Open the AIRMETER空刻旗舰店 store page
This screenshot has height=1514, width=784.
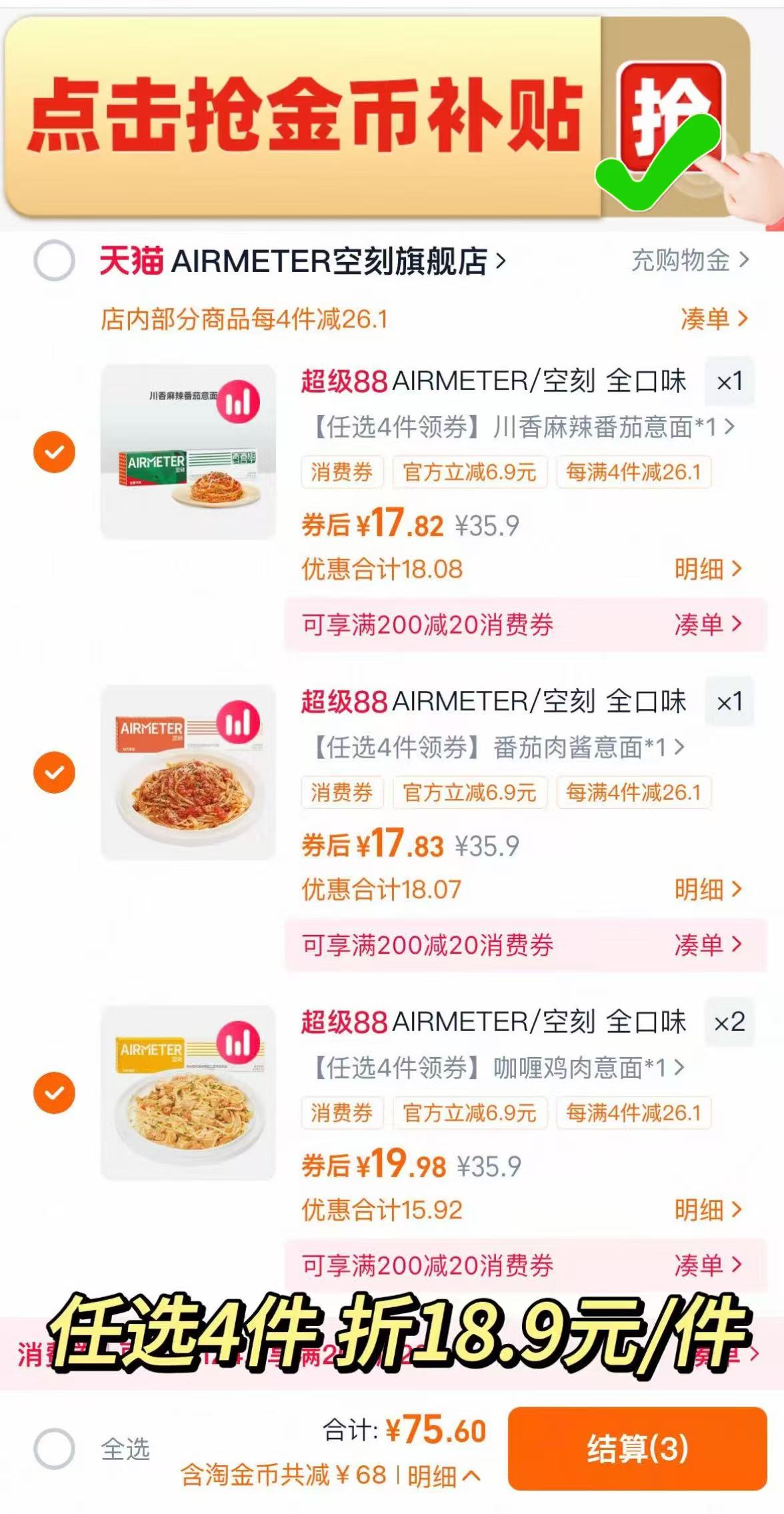pyautogui.click(x=333, y=261)
